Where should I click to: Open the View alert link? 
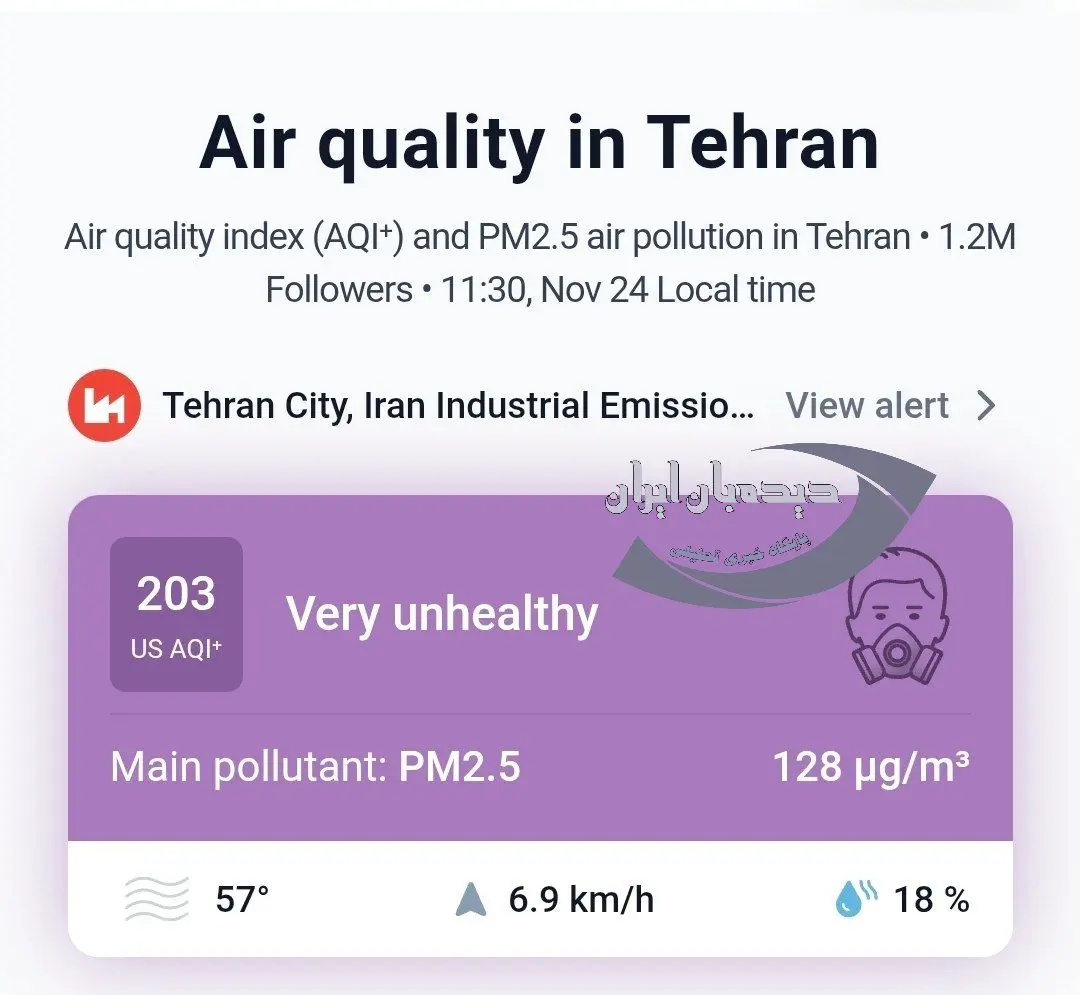867,406
